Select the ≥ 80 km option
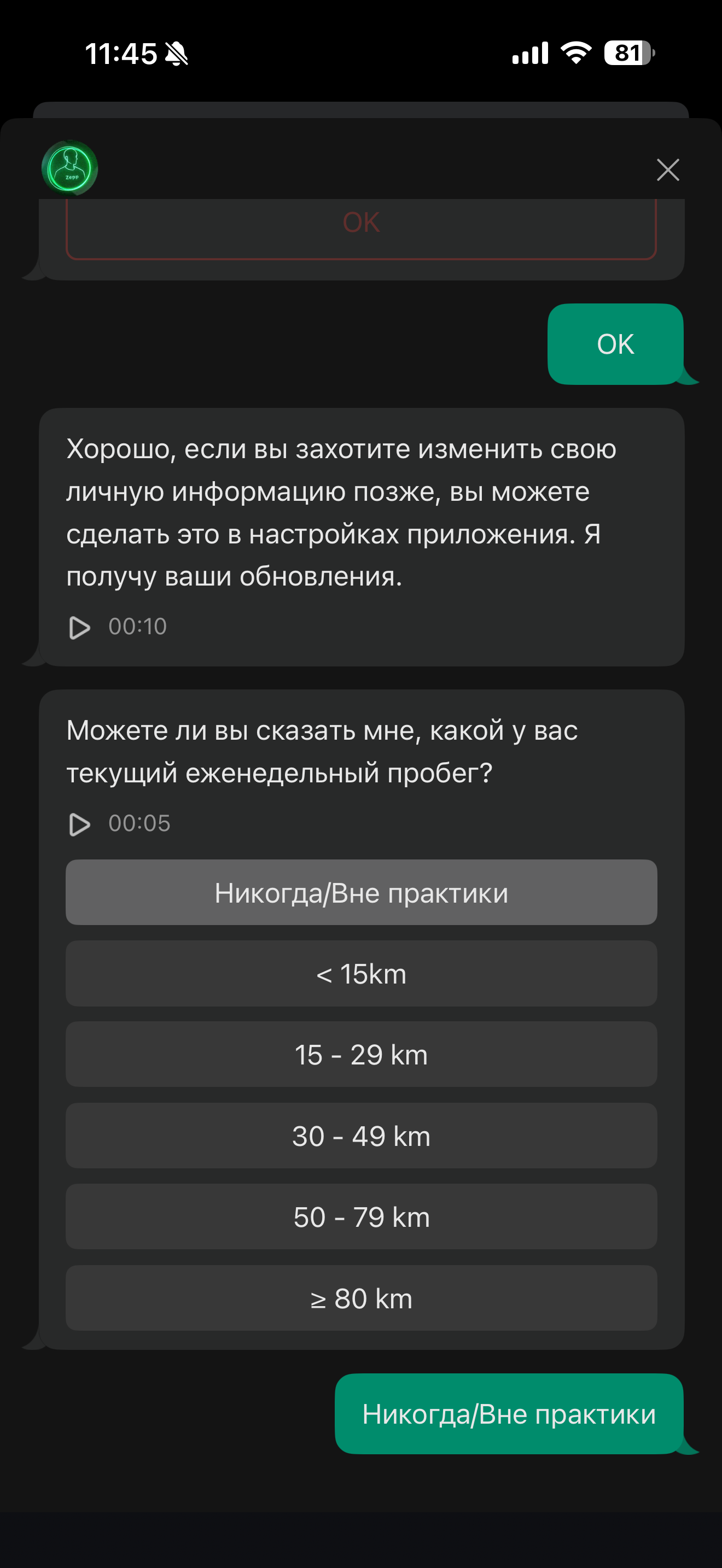 [361, 1298]
